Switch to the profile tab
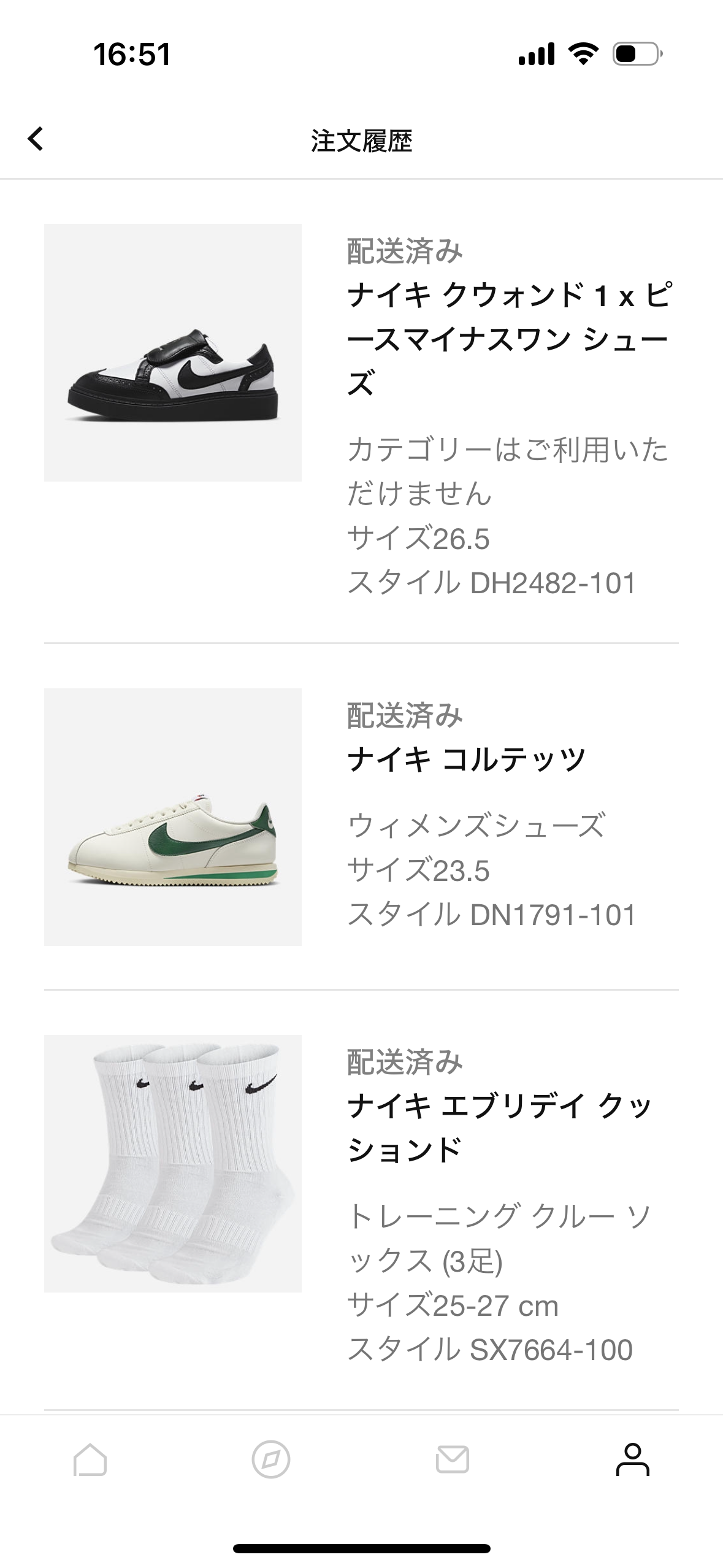Screen dimensions: 723x1568 pyautogui.click(x=632, y=1459)
